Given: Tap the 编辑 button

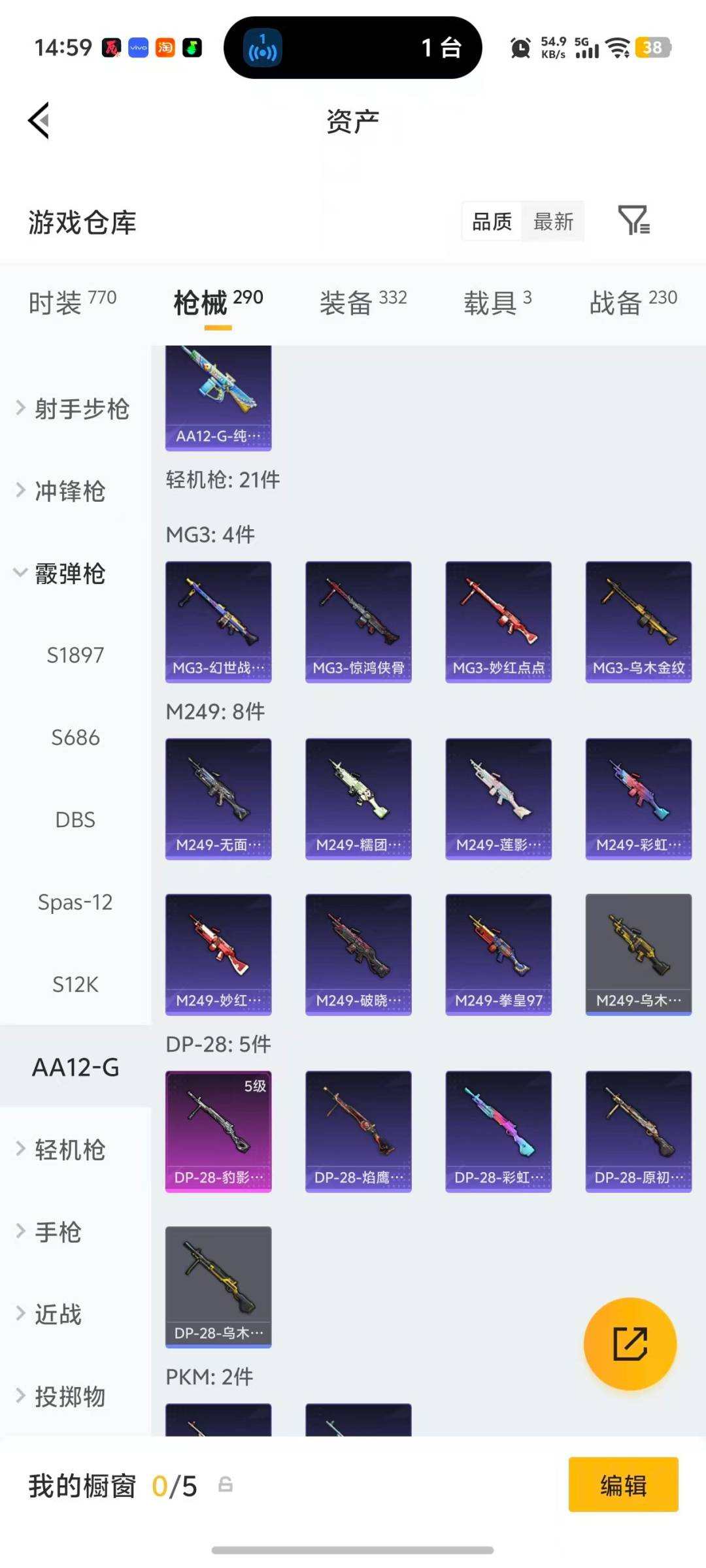Looking at the screenshot, I should [623, 1485].
